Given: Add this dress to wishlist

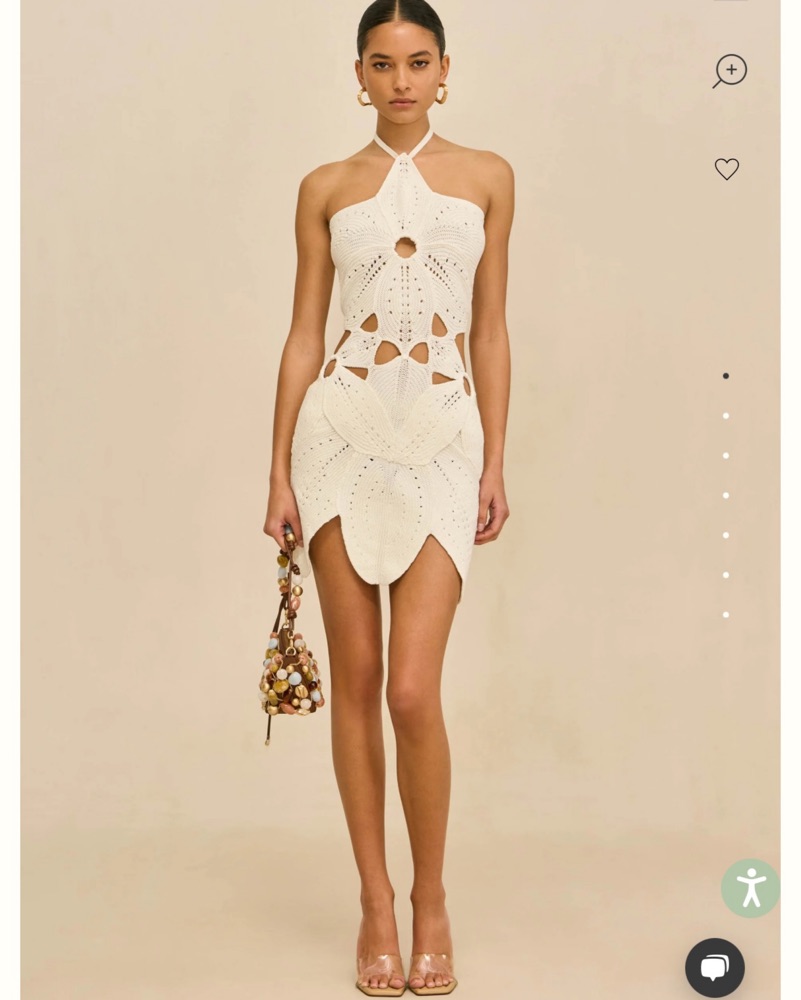Looking at the screenshot, I should [727, 169].
